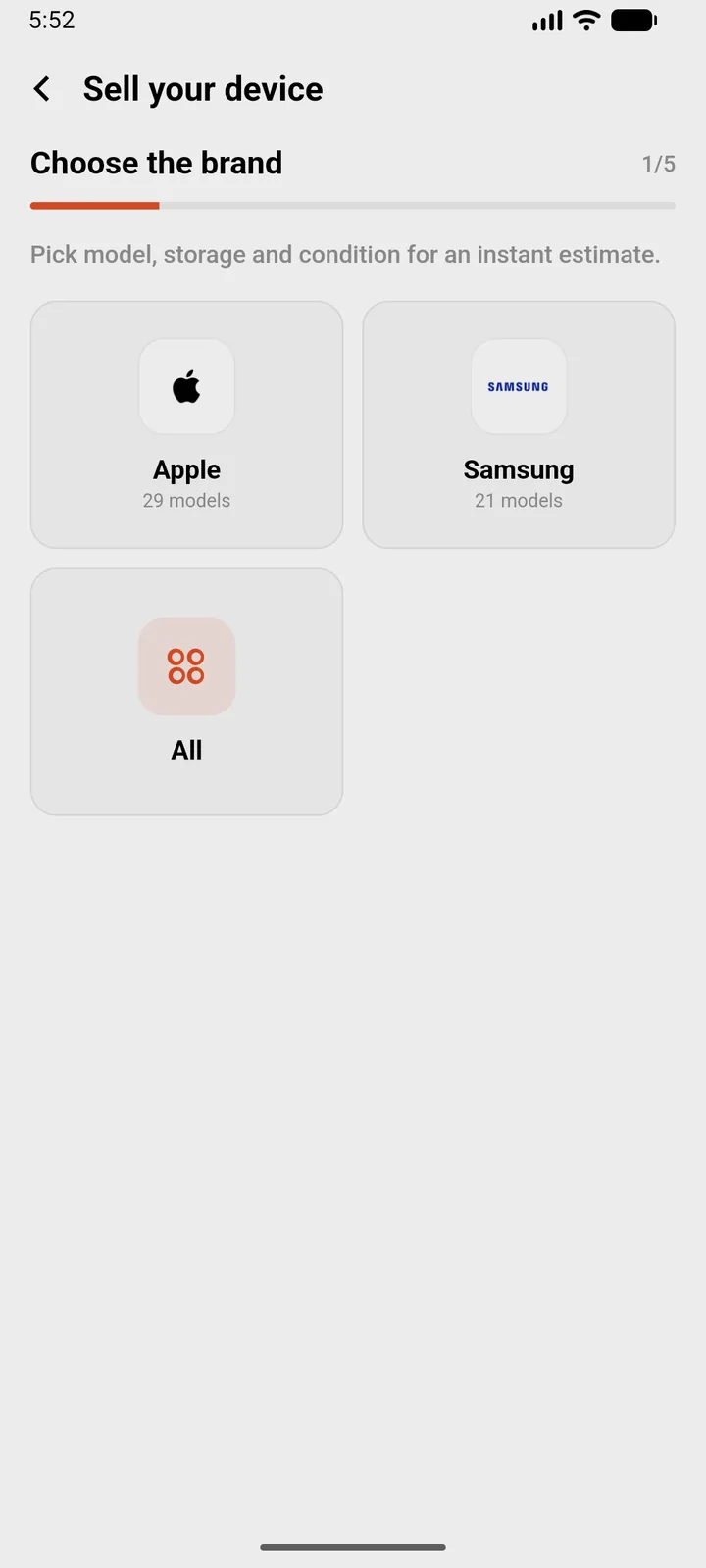Viewport: 706px width, 1568px height.
Task: Go back from Sell your device
Action: click(x=42, y=89)
